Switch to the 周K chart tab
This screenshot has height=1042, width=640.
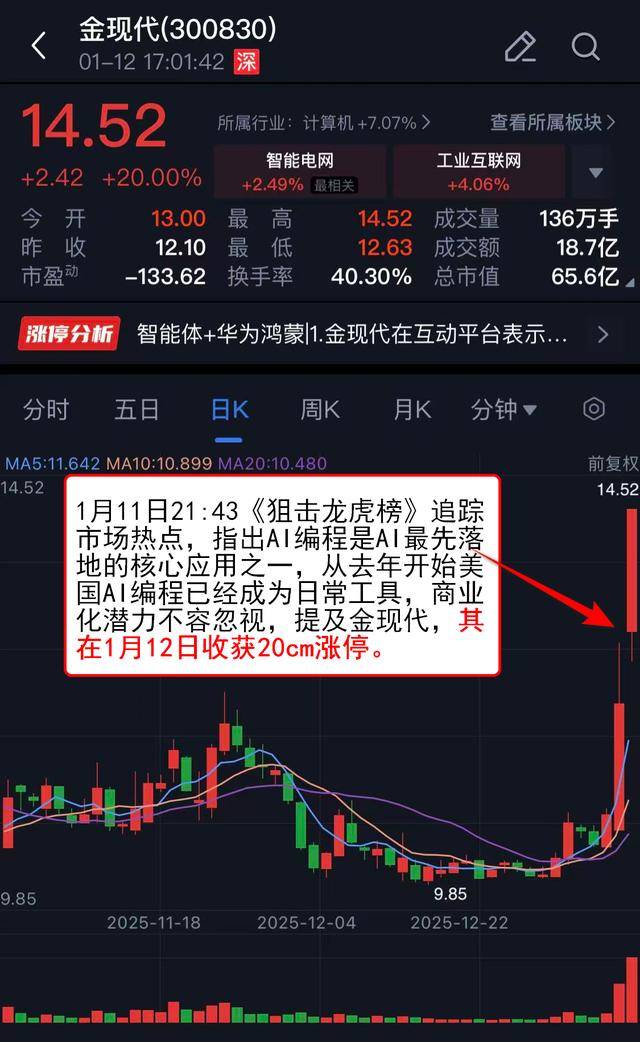(320, 409)
